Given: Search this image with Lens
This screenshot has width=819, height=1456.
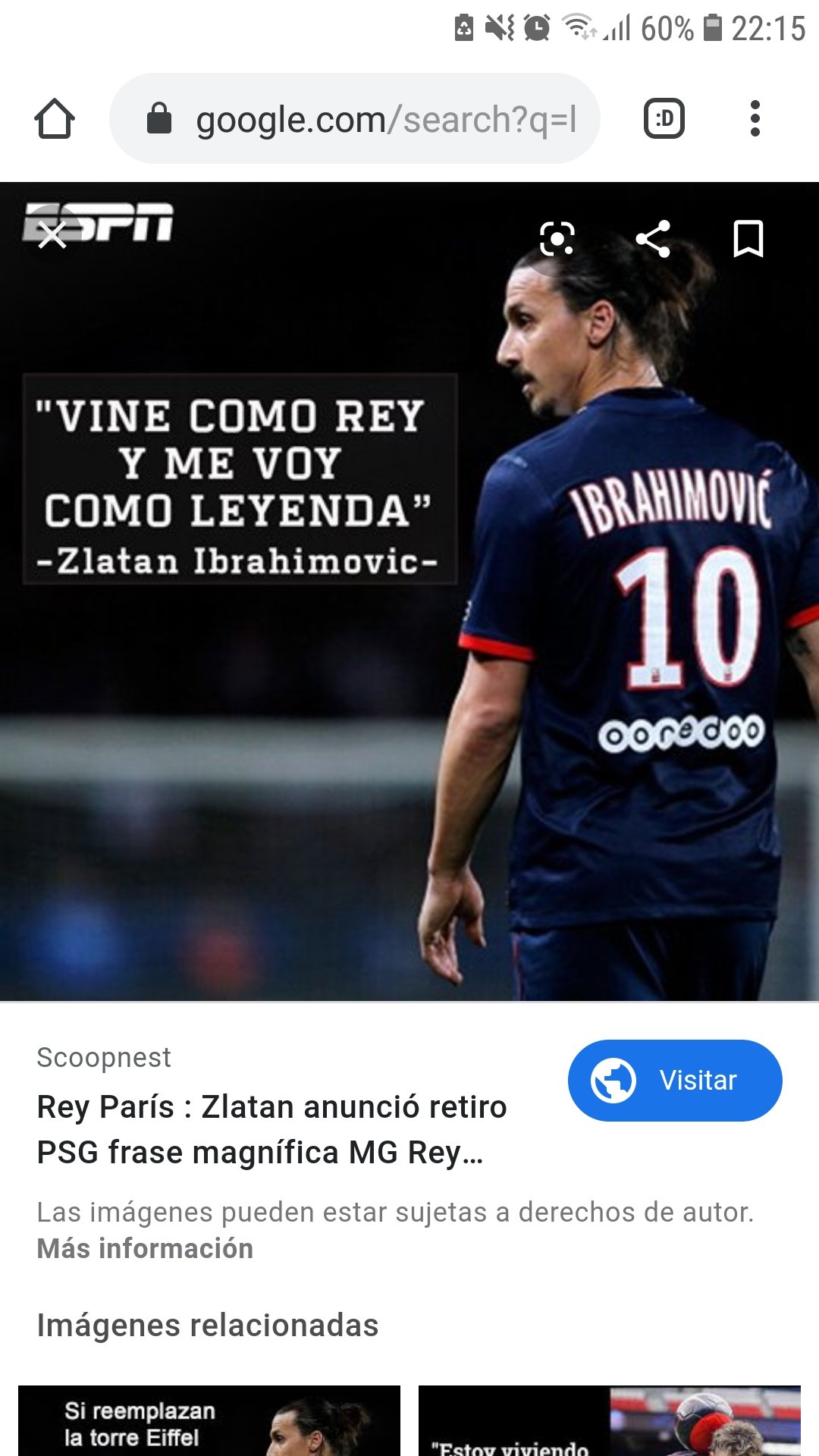Looking at the screenshot, I should tap(557, 240).
